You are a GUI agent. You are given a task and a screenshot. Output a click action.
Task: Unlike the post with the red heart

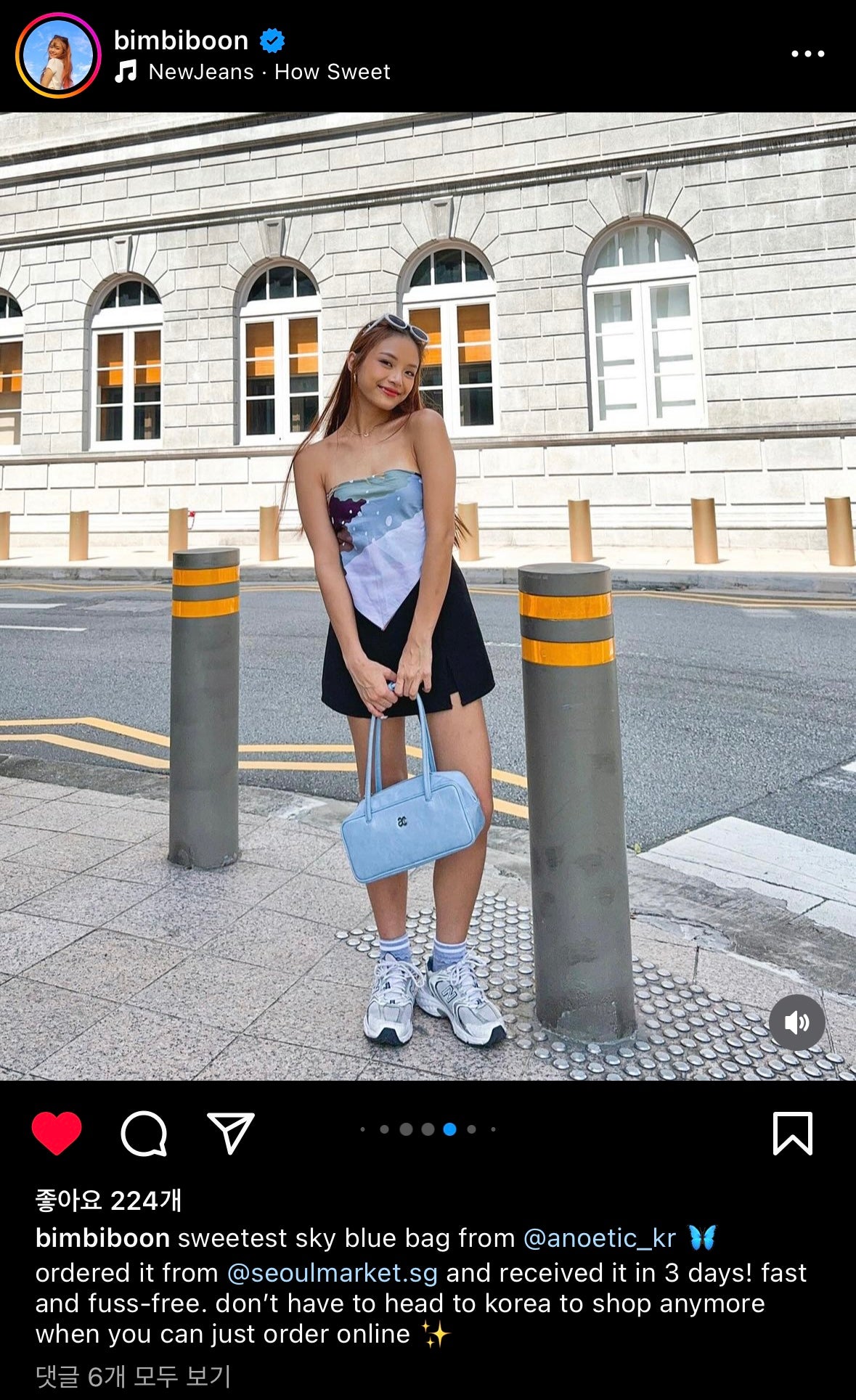coord(57,1132)
